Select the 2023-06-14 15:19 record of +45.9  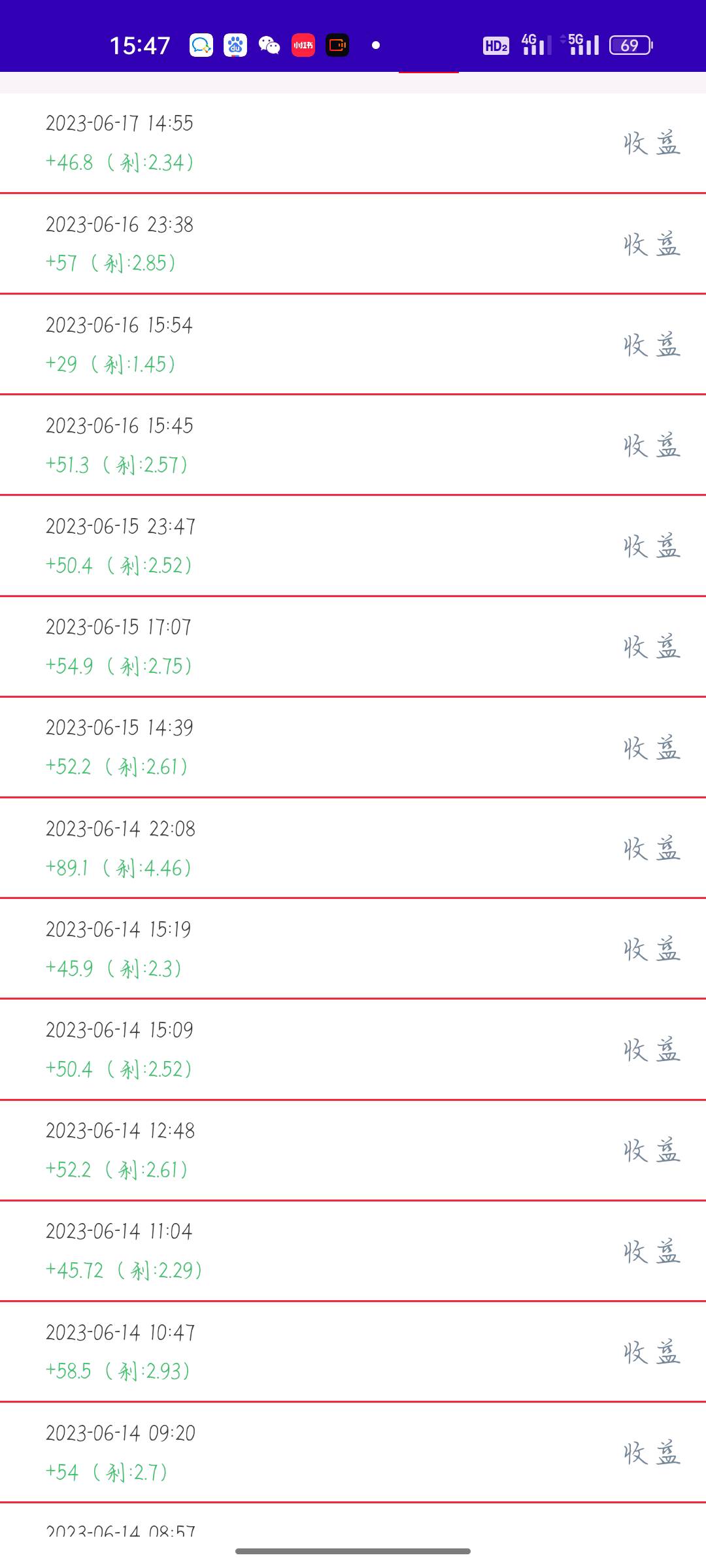tap(353, 949)
